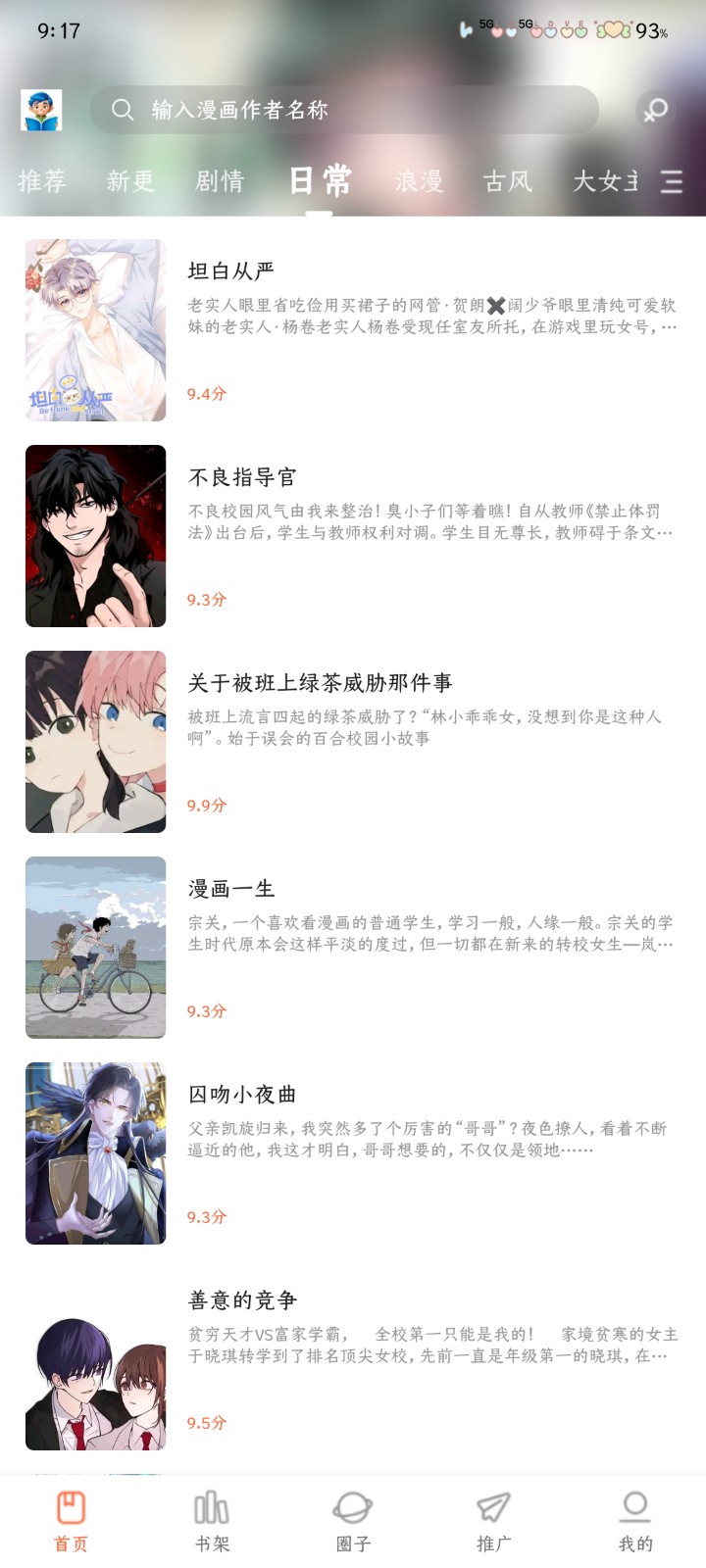This screenshot has width=706, height=1568.
Task: Tap the orange search icon at top right
Action: point(656,110)
